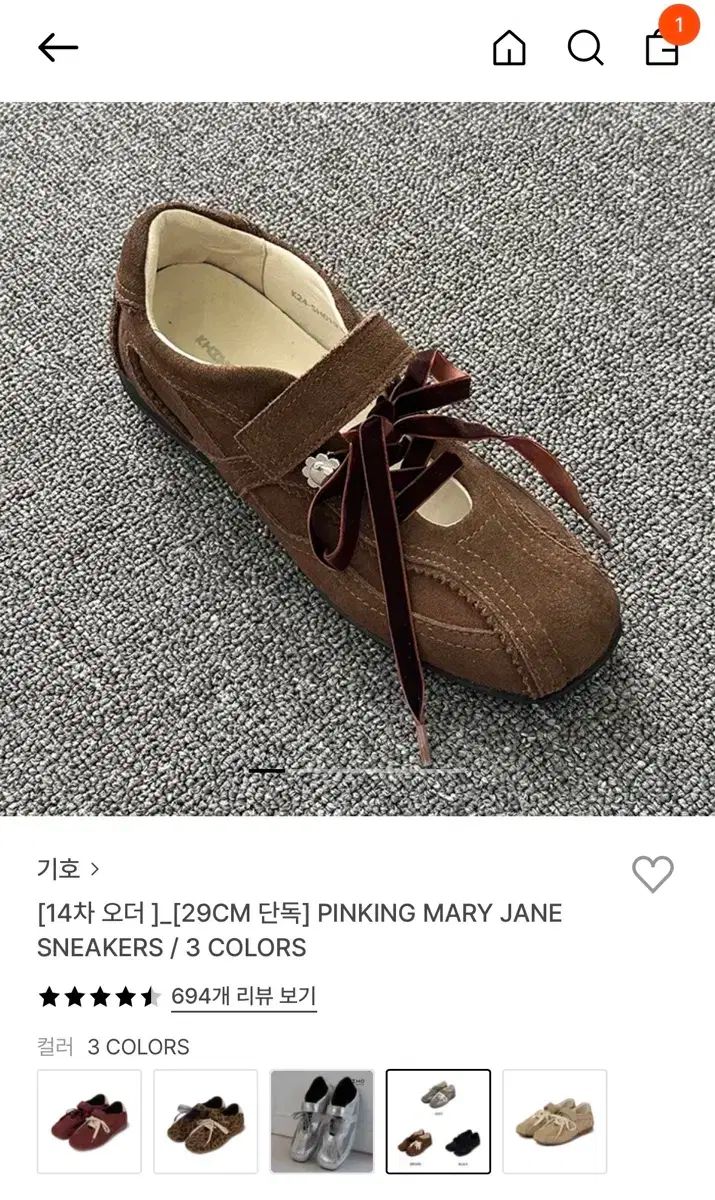This screenshot has height=1200, width=715.
Task: Add this product to wishlist with the heart
Action: [653, 874]
